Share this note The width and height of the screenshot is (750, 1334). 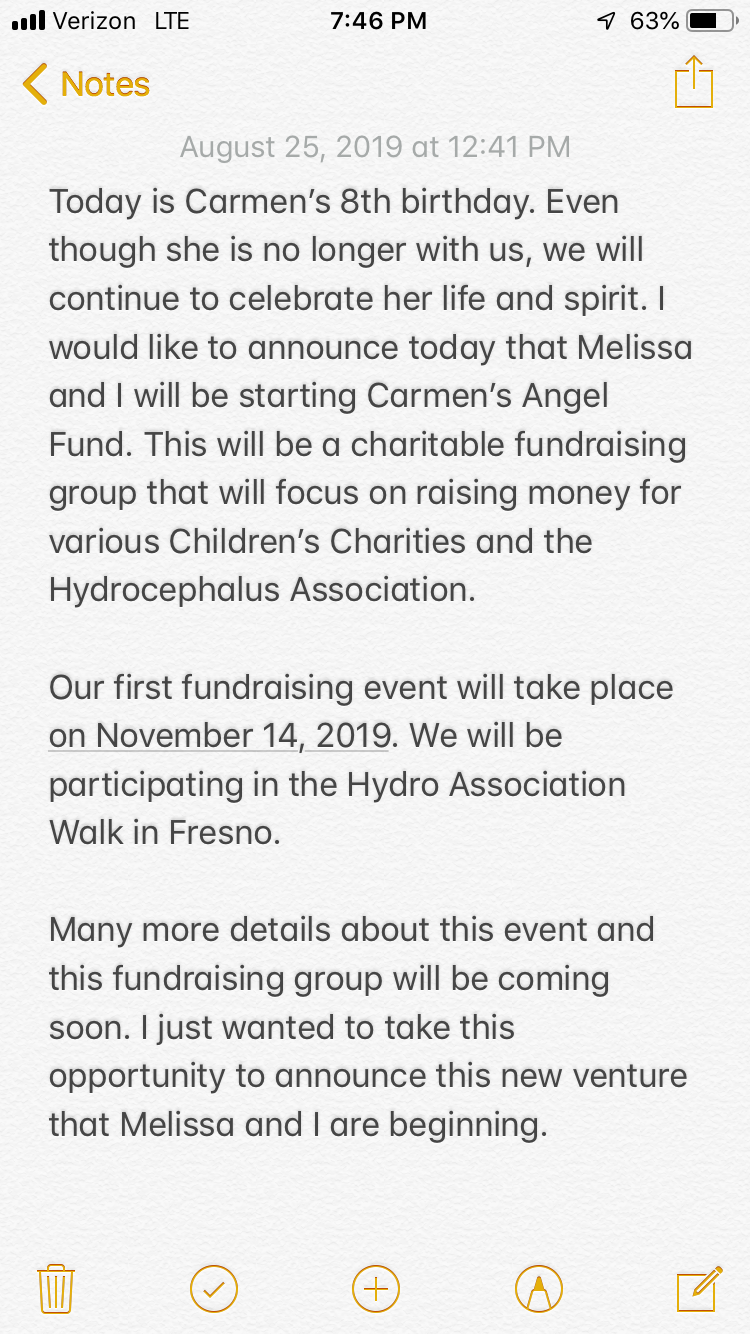[694, 82]
